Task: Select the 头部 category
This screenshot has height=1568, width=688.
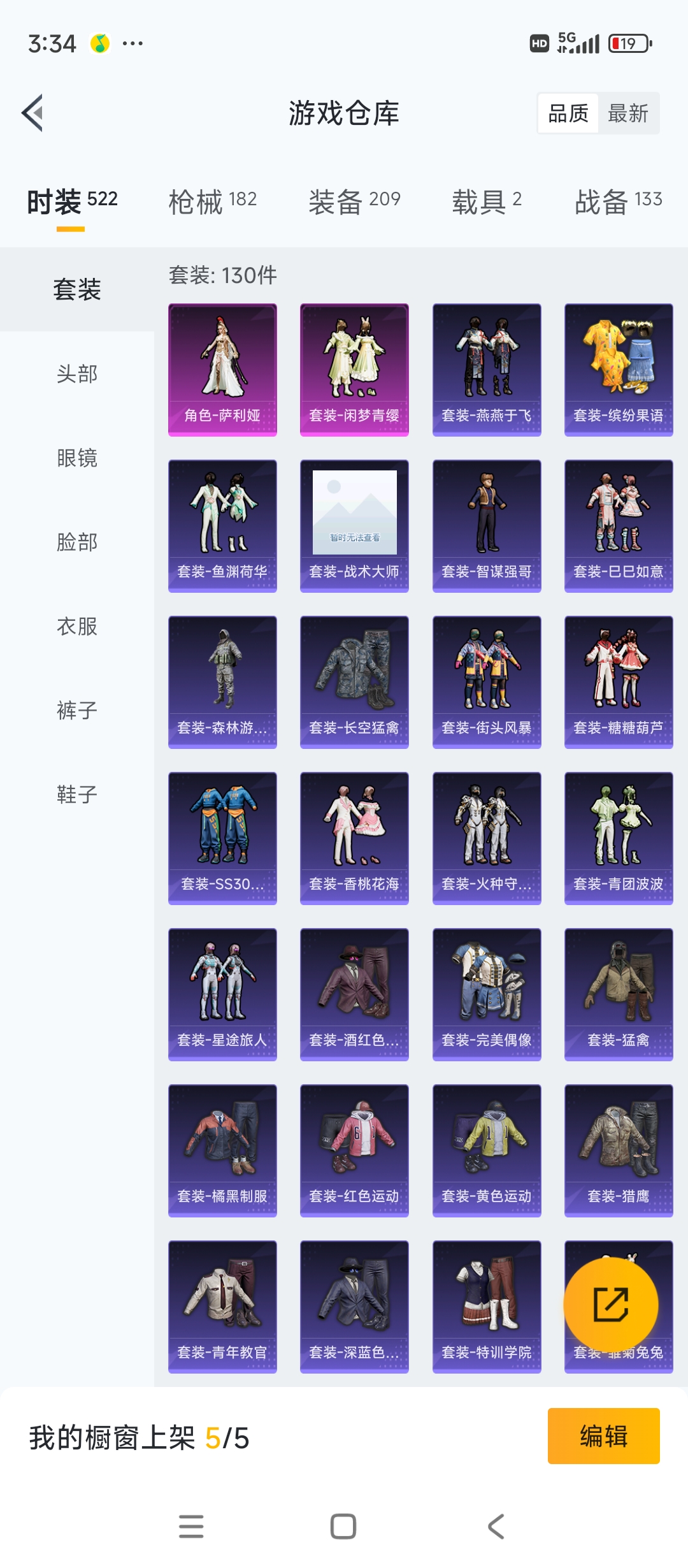Action: tap(77, 374)
